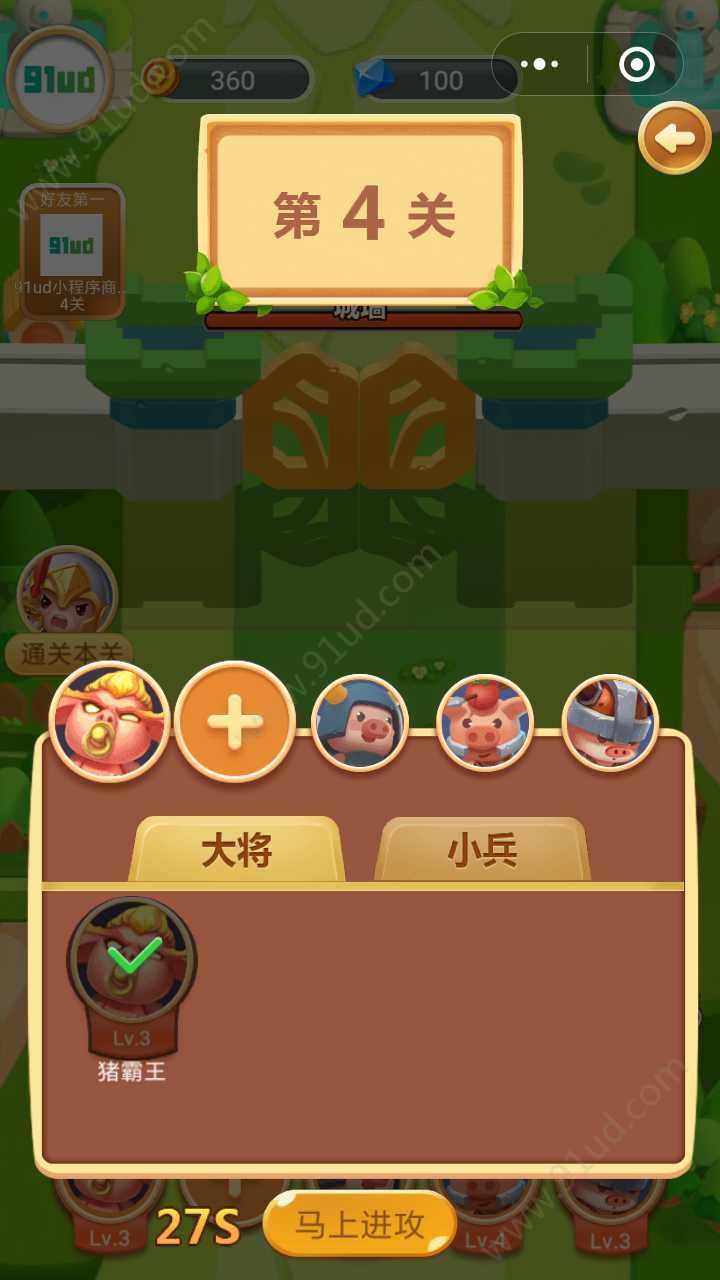Image resolution: width=720 pixels, height=1280 pixels.
Task: Choose the iron-helmet pig soldier slot
Action: [x=609, y=721]
